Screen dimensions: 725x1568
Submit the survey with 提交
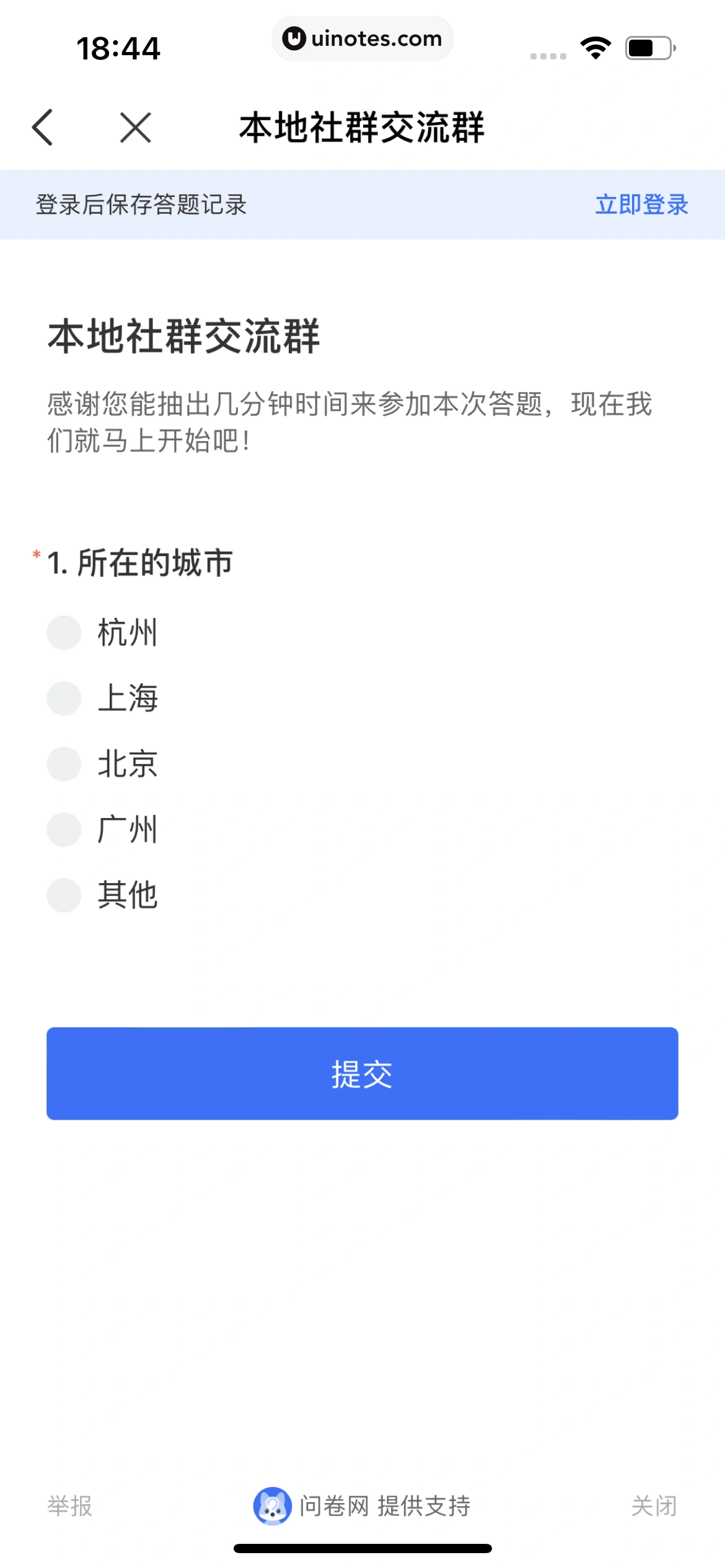pos(362,1073)
